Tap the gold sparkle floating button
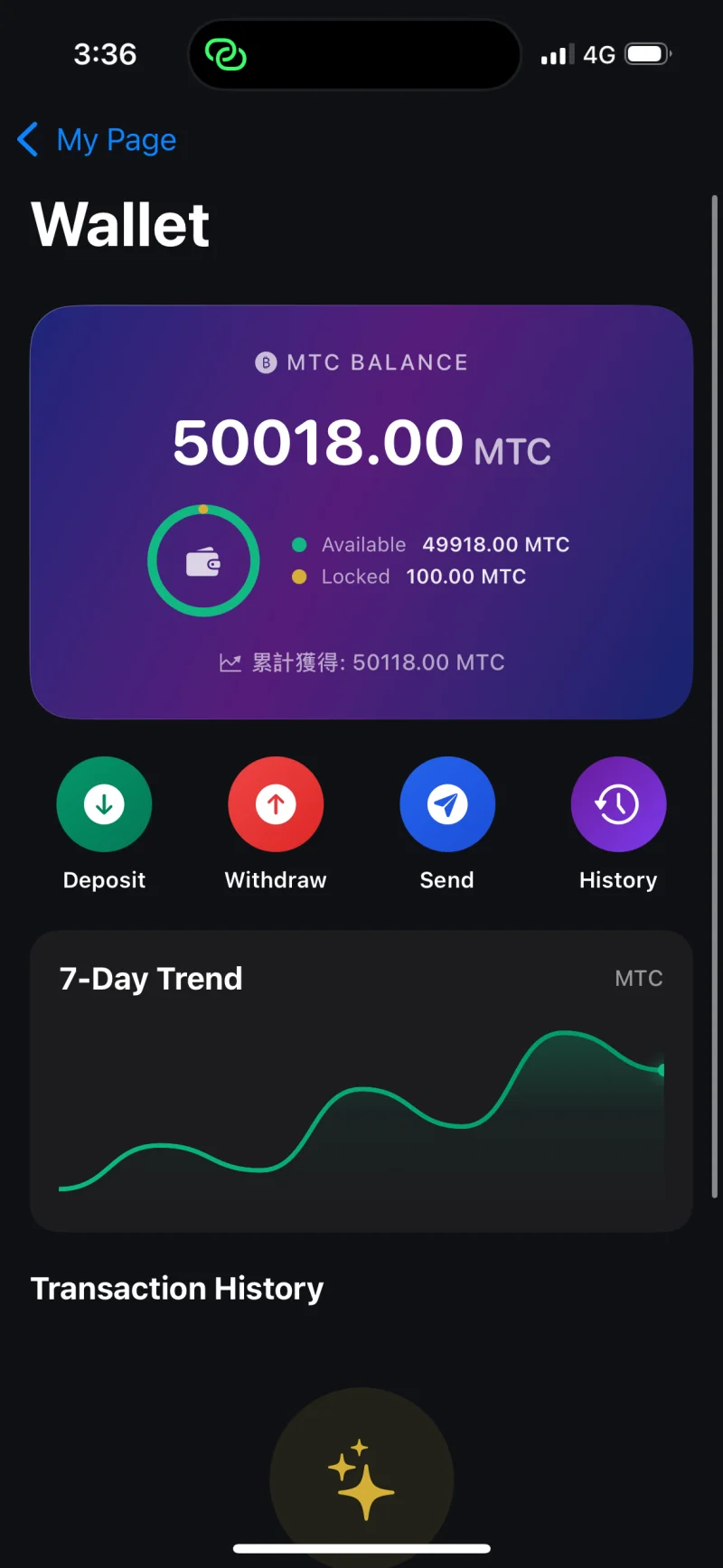 (361, 1479)
